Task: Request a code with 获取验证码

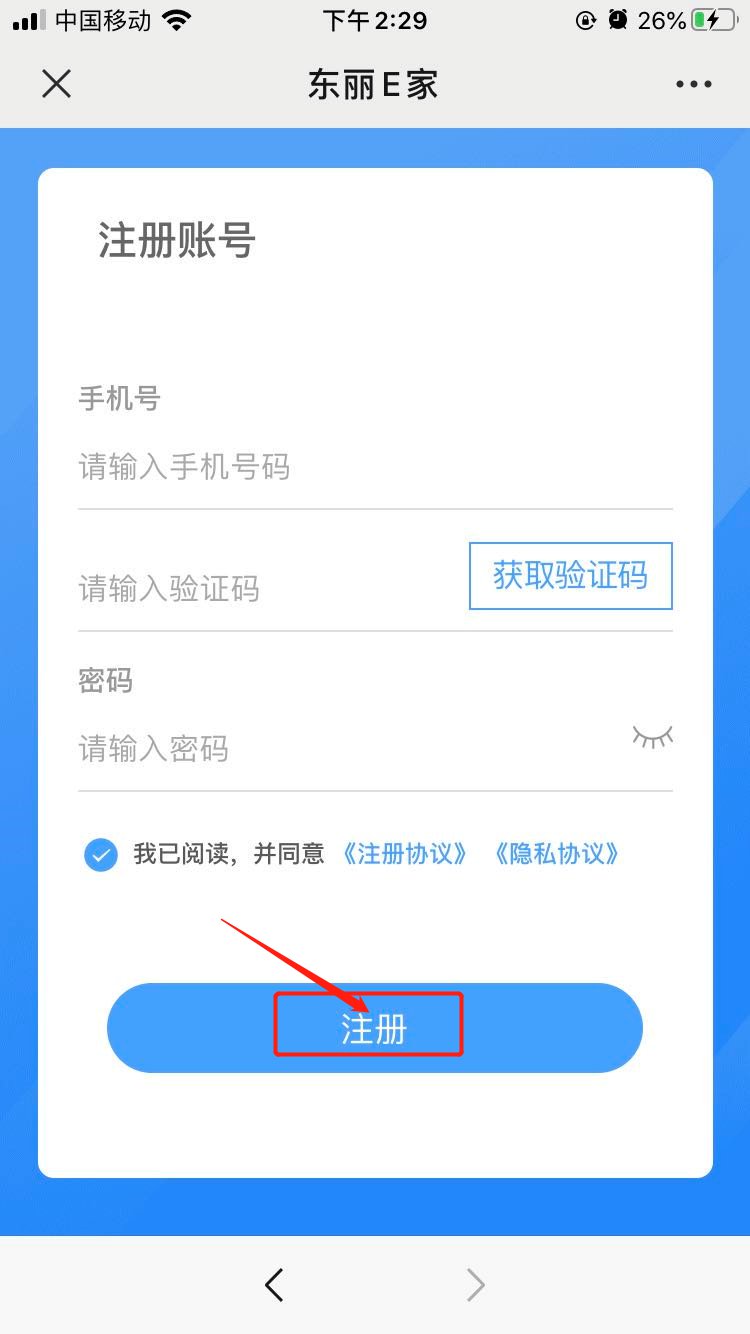Action: click(x=570, y=576)
